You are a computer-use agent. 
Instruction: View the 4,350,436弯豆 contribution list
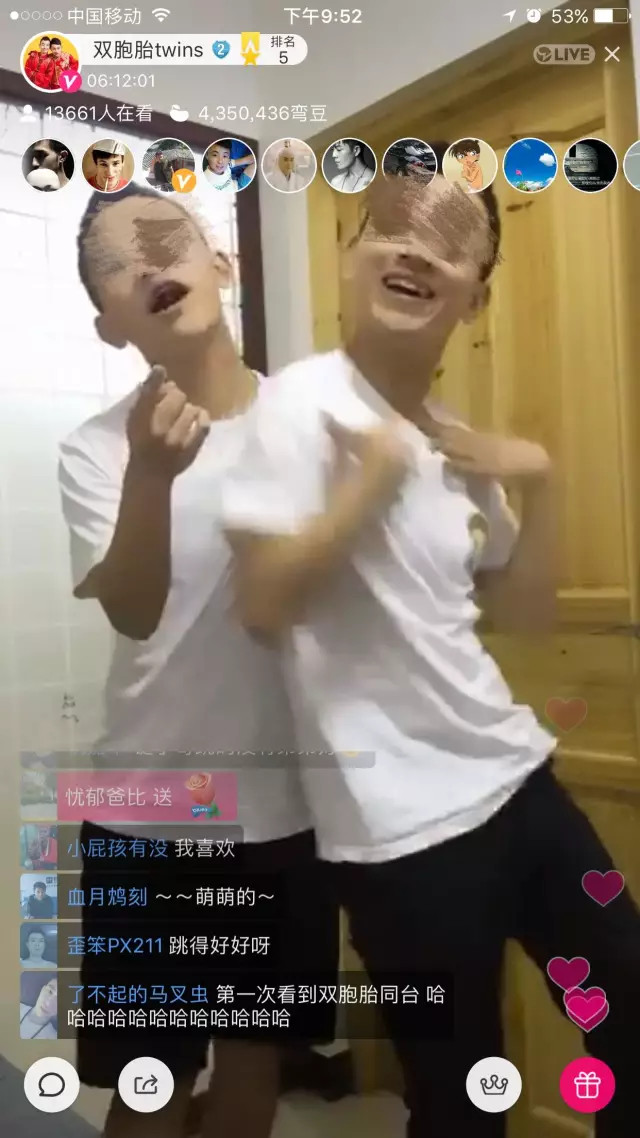tap(250, 114)
